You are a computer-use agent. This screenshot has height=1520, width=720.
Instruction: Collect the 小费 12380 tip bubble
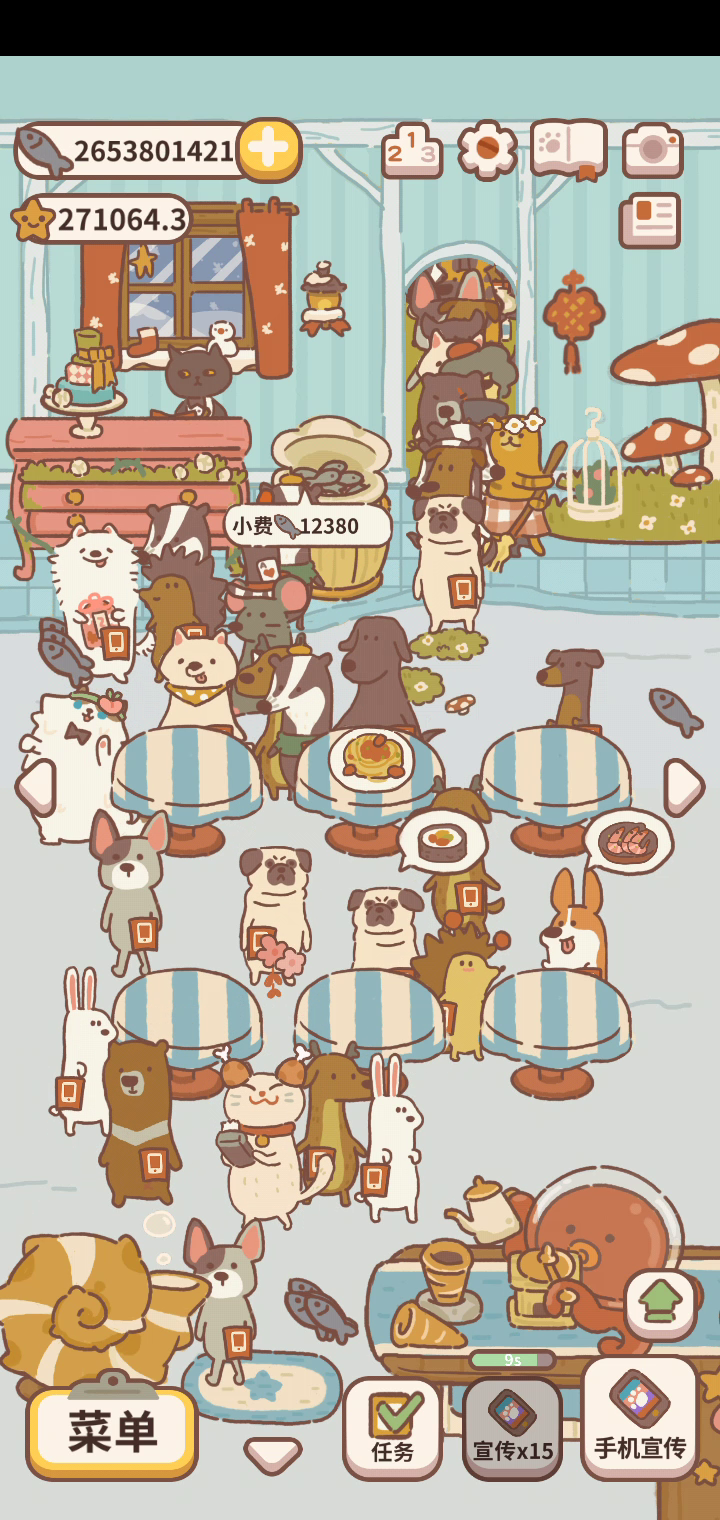[x=308, y=525]
